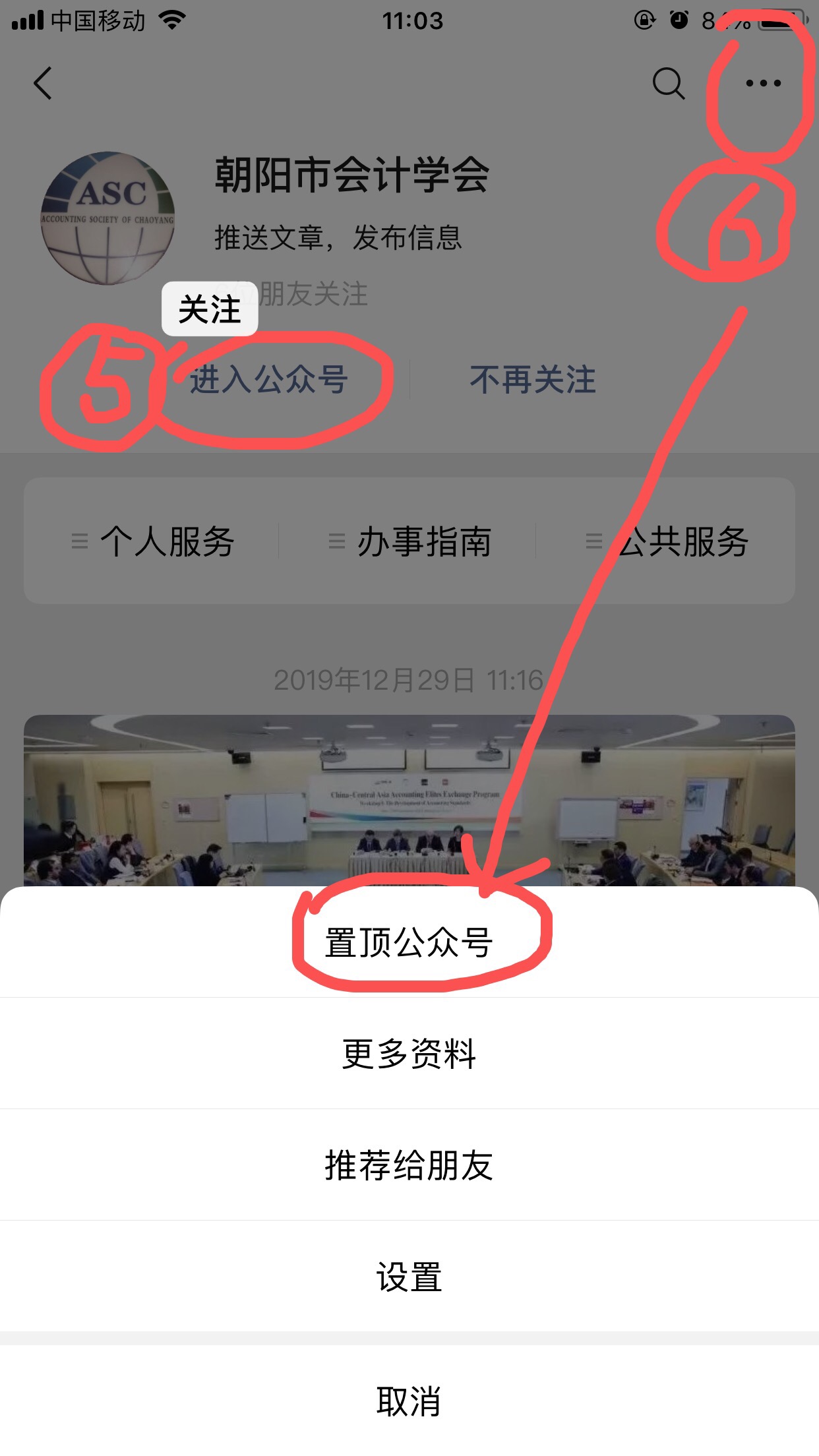Image resolution: width=819 pixels, height=1456 pixels.
Task: Open 设置 from the action sheet
Action: click(x=409, y=1277)
